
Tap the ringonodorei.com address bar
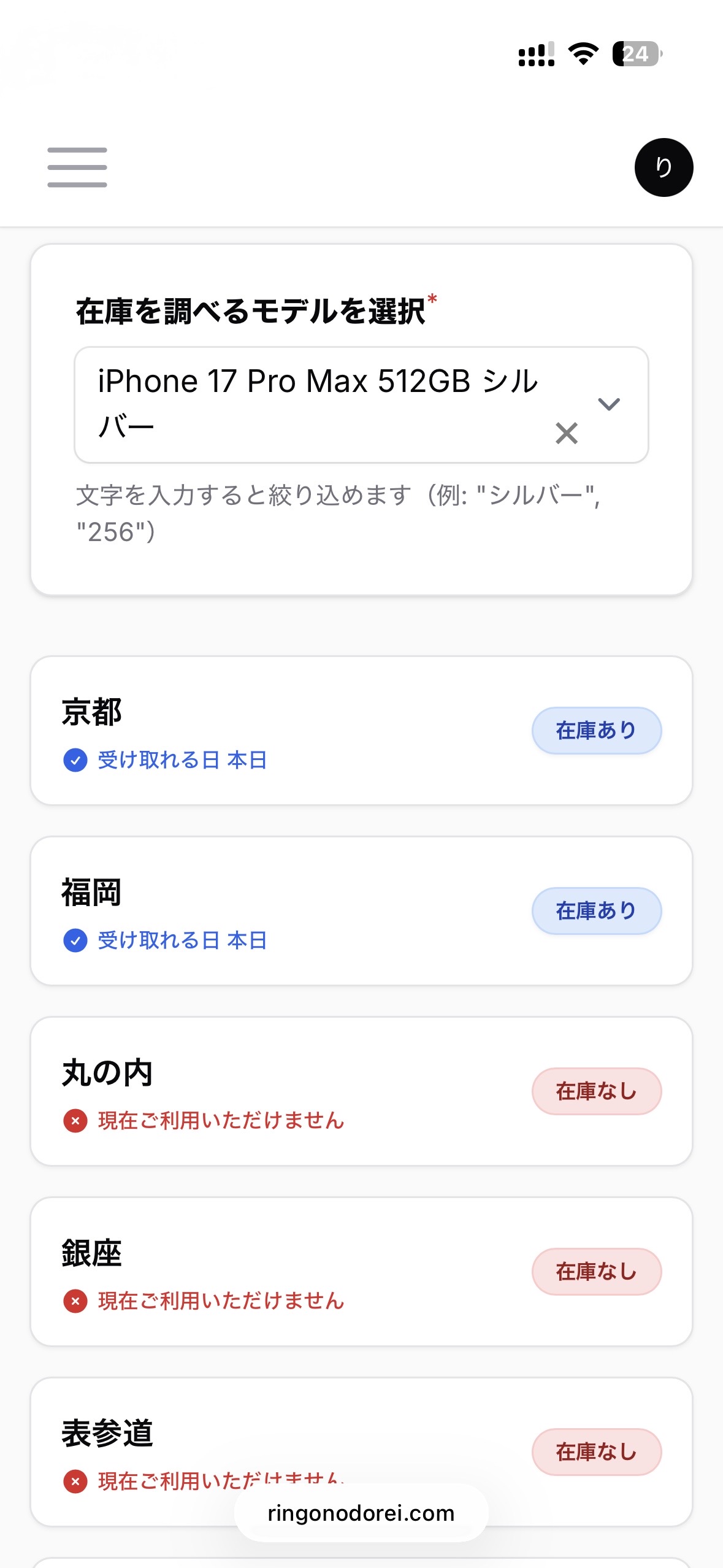coord(361,1512)
